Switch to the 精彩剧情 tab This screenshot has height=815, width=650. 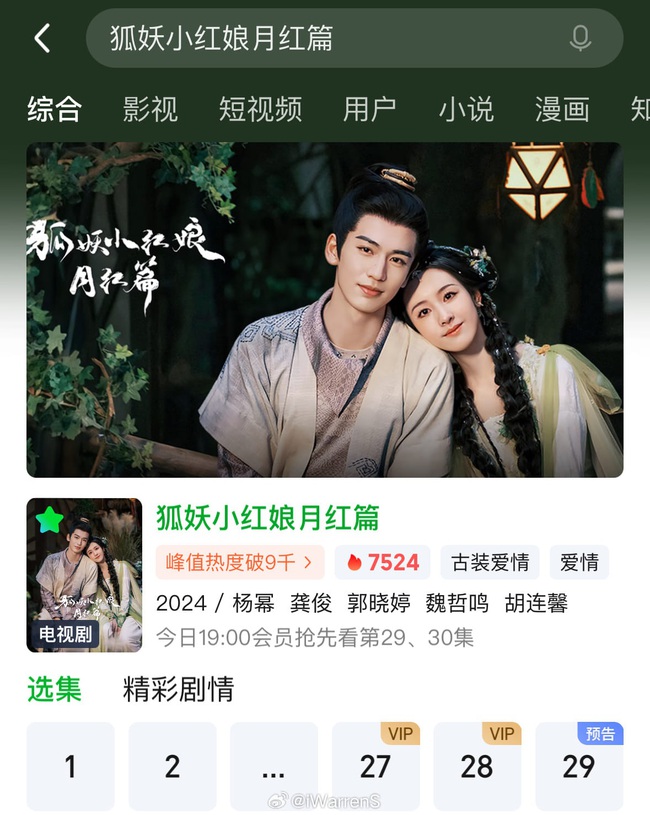click(178, 688)
